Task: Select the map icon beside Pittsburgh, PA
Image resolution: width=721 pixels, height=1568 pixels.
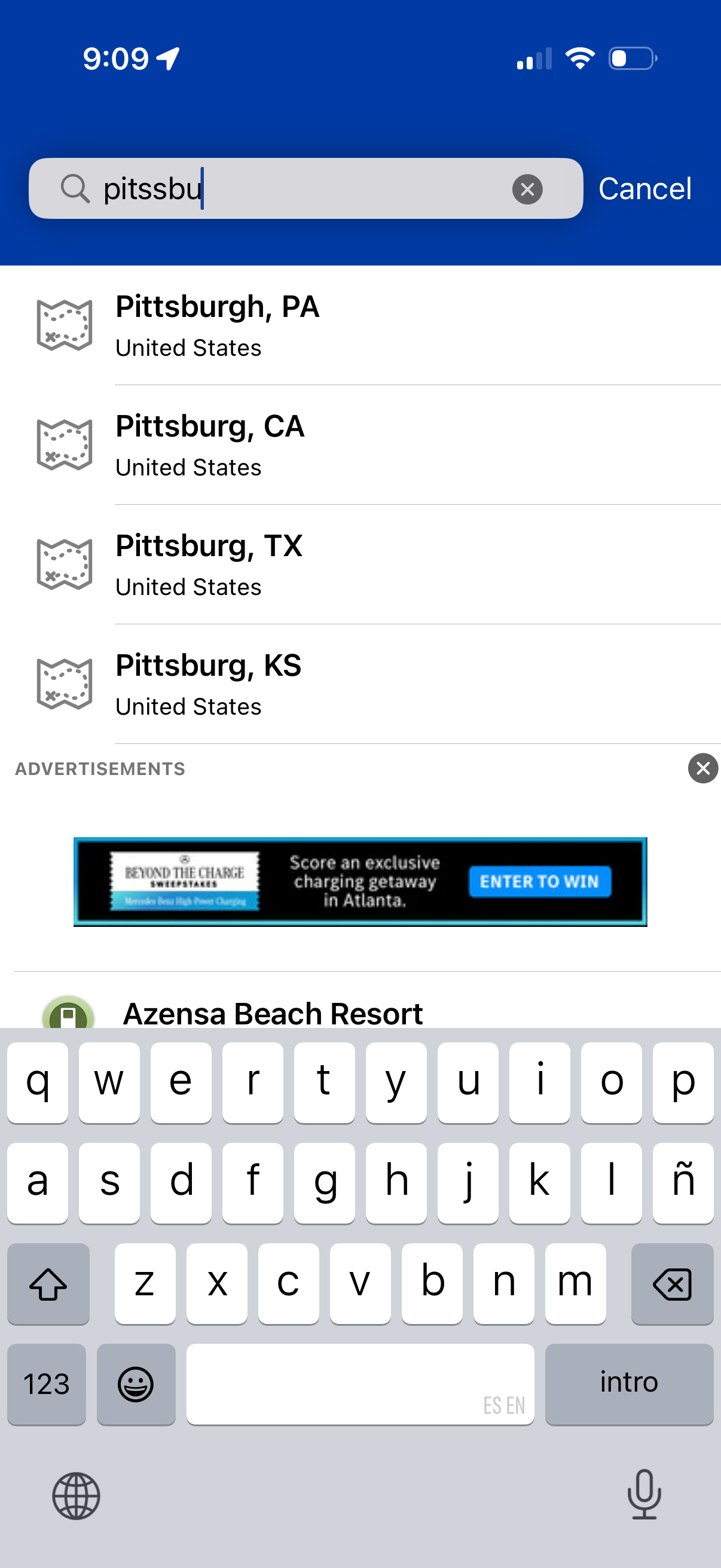Action: [64, 325]
